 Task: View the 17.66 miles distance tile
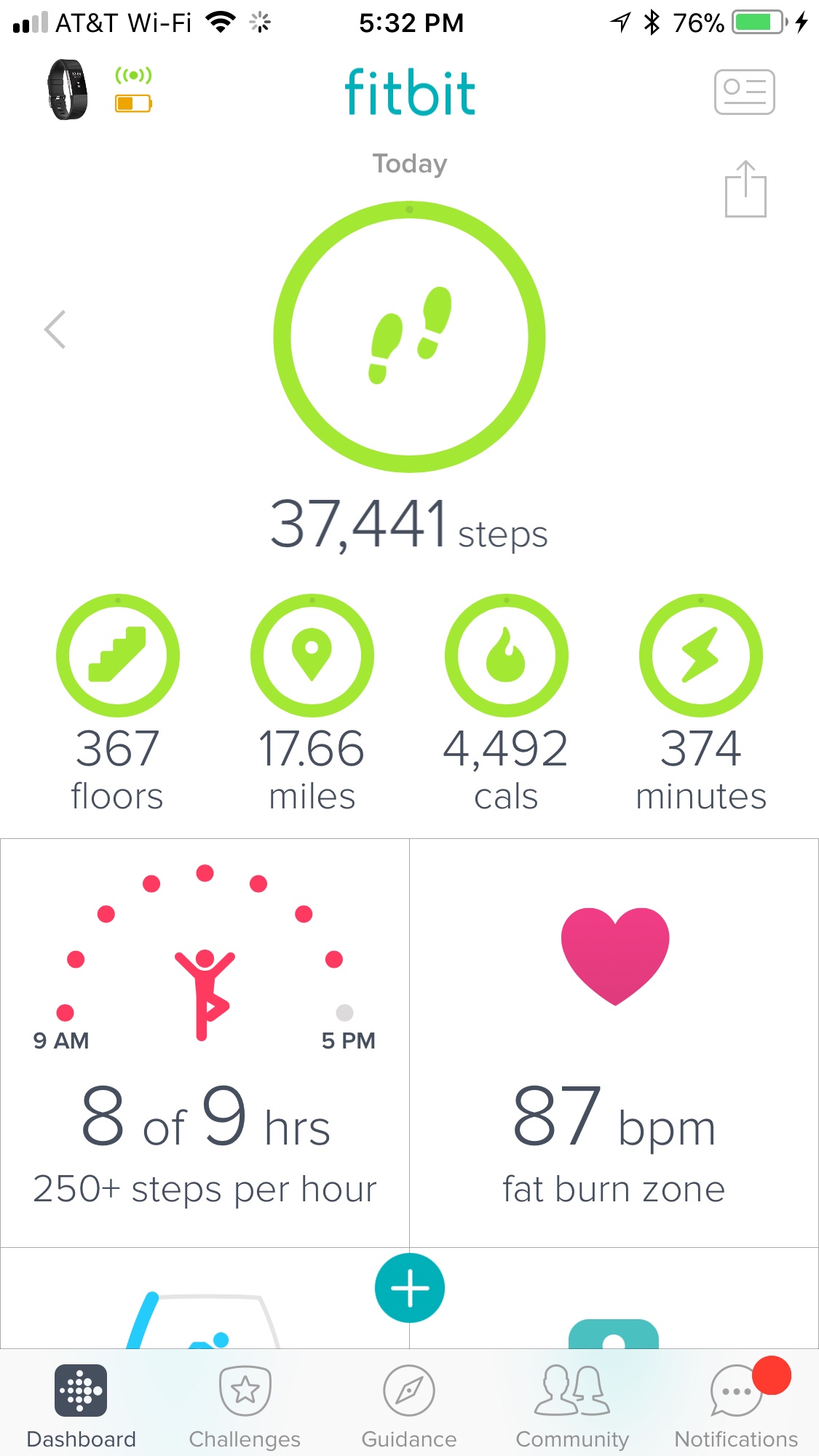pyautogui.click(x=312, y=702)
